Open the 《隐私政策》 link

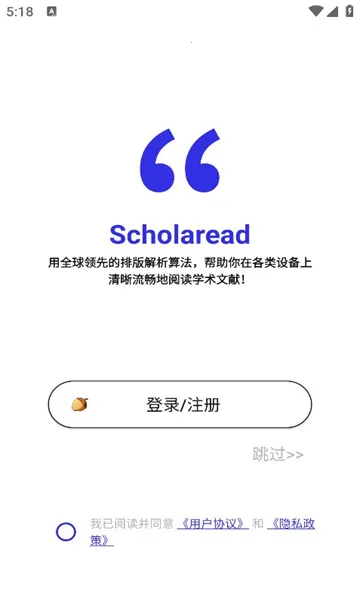292,523
